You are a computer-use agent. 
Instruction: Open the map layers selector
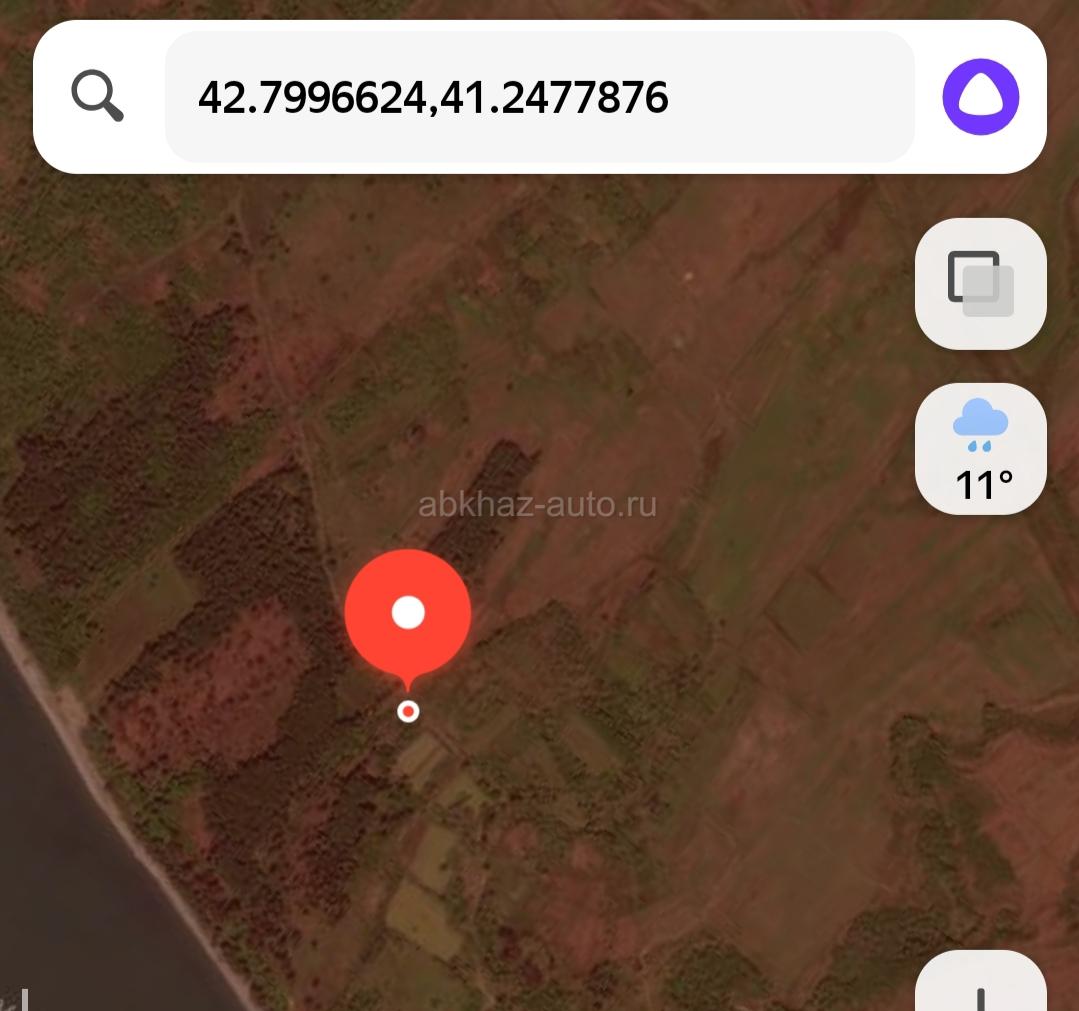coord(980,284)
